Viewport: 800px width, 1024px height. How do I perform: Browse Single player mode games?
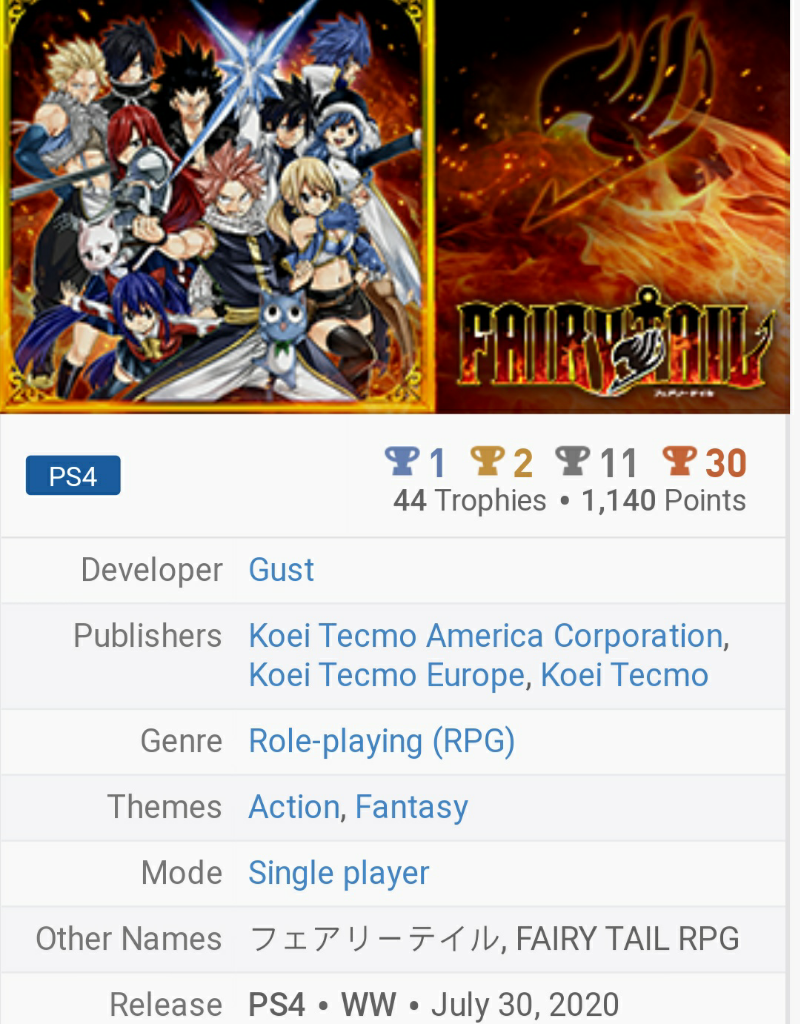point(338,873)
